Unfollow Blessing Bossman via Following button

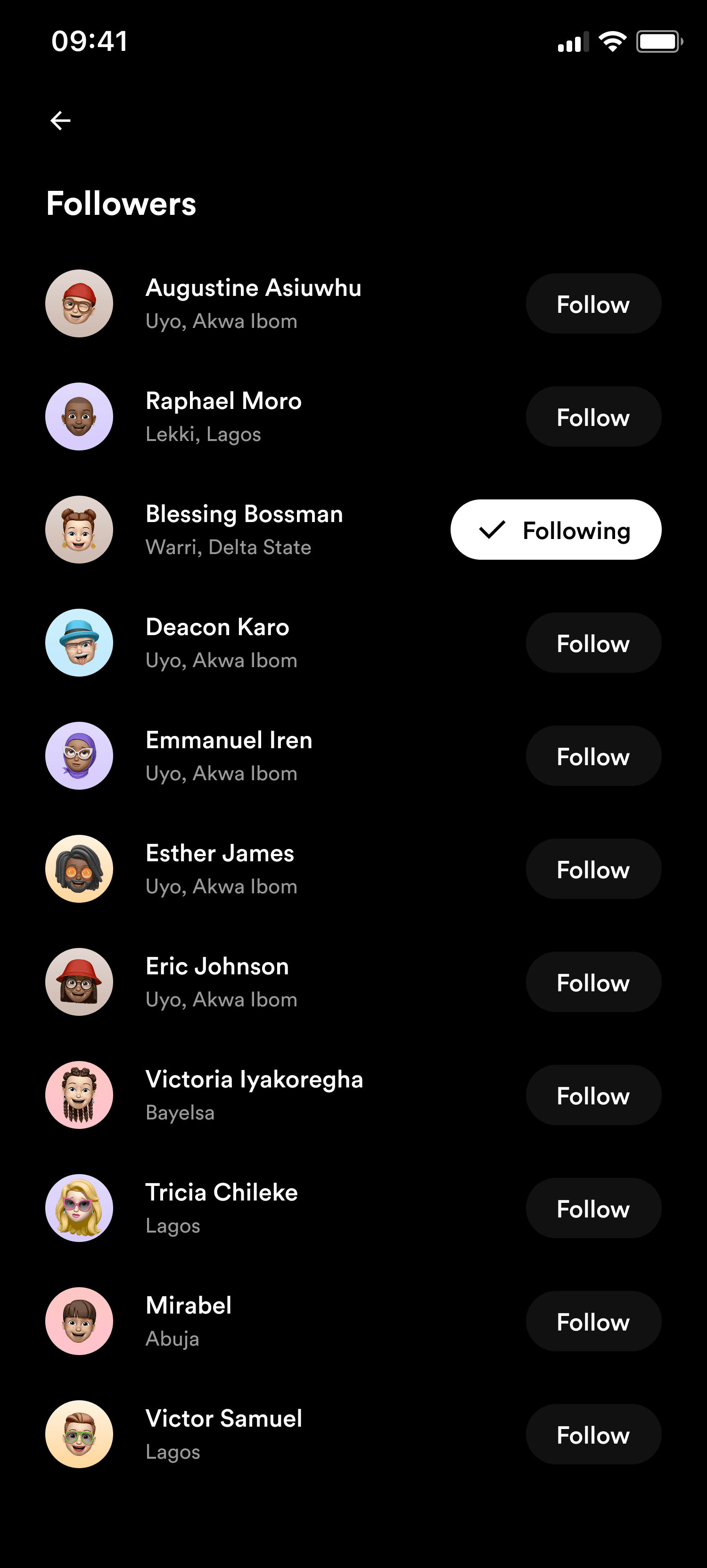click(555, 530)
